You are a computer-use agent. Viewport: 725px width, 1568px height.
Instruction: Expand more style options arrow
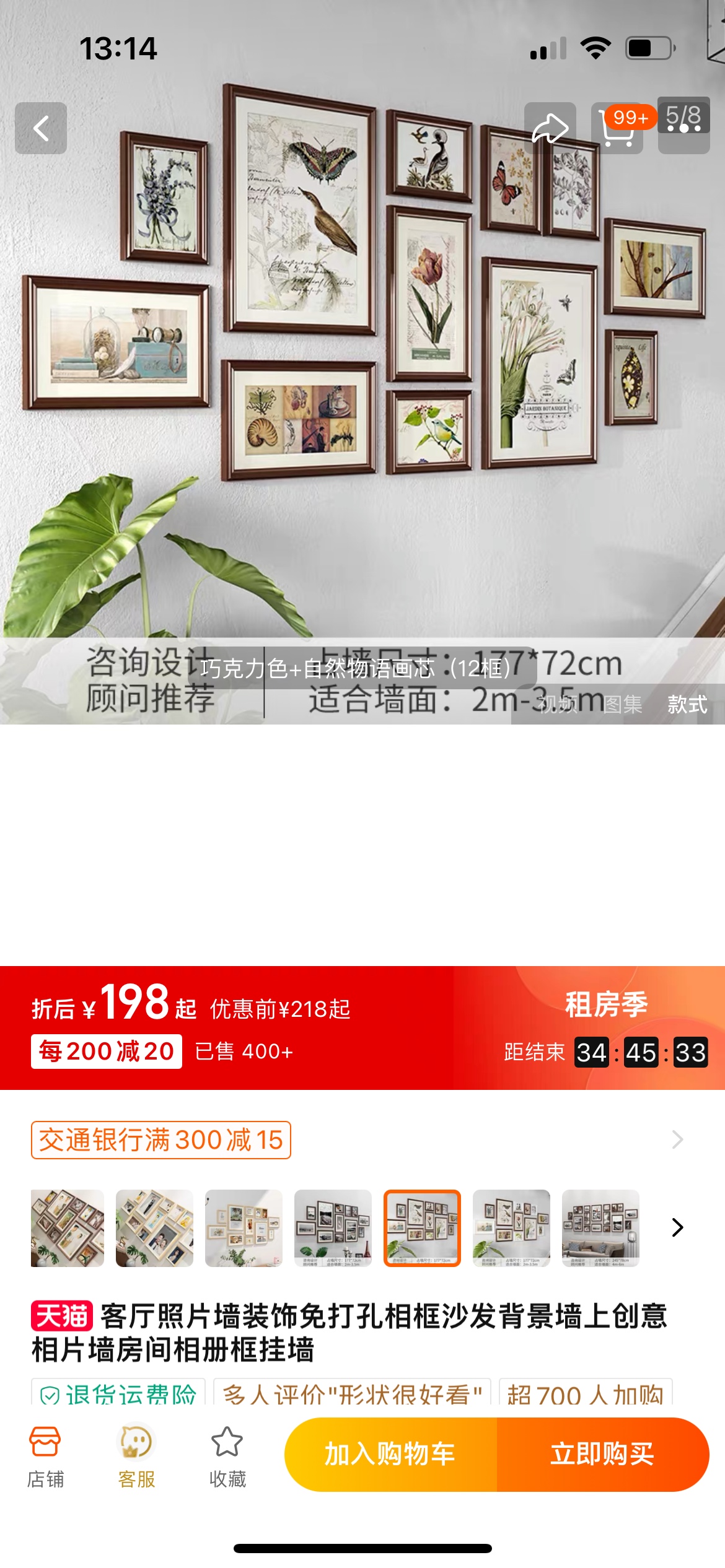click(x=677, y=1227)
